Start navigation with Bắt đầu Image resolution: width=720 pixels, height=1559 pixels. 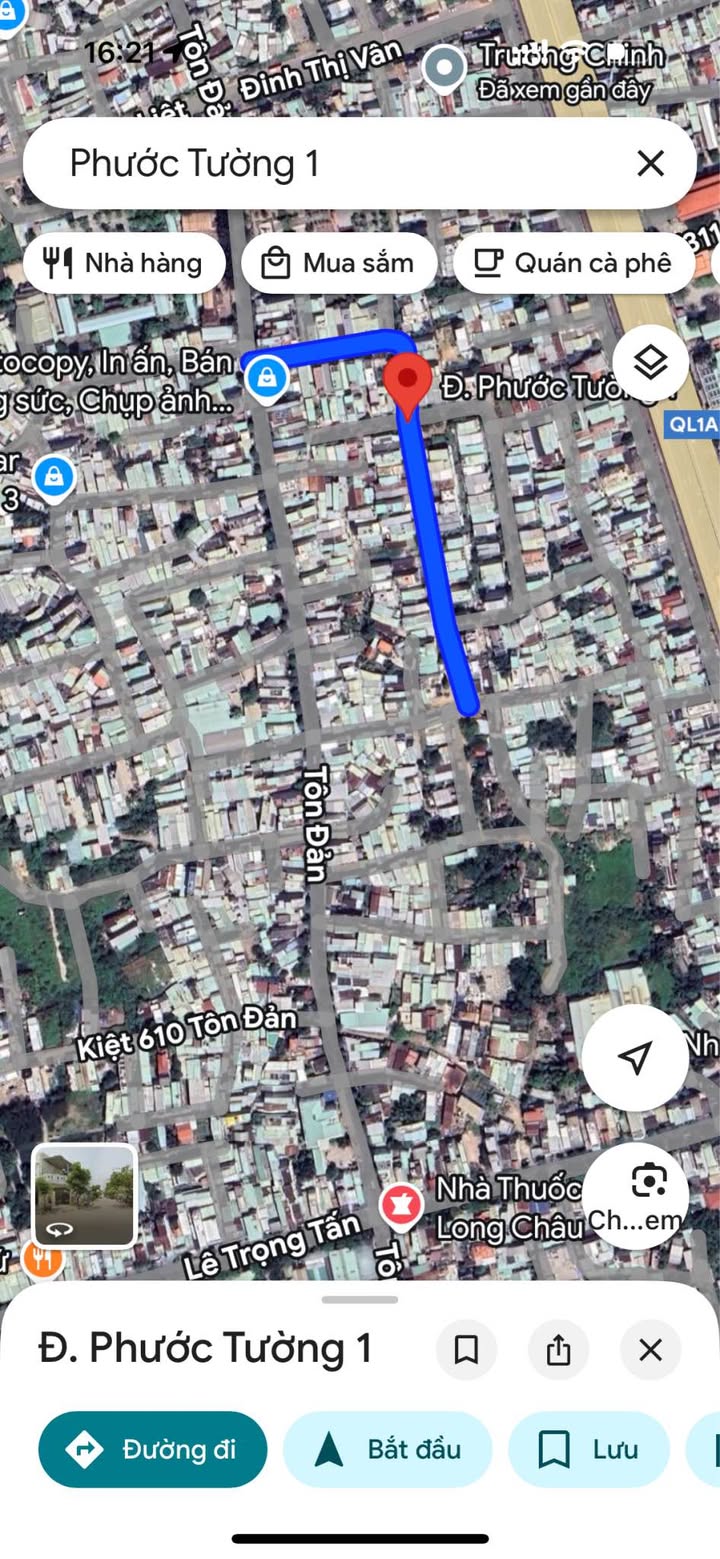pos(388,1449)
